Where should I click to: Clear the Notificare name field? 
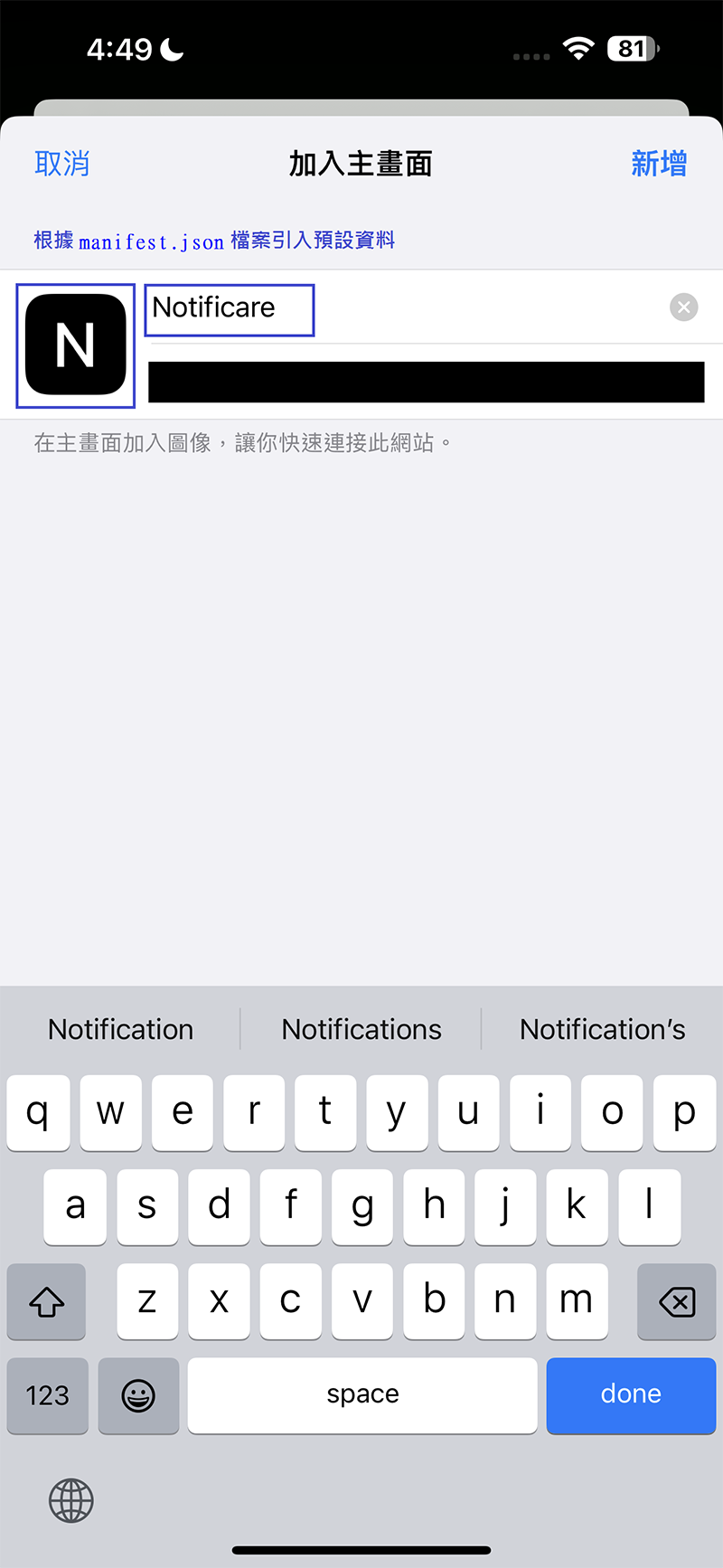[684, 307]
